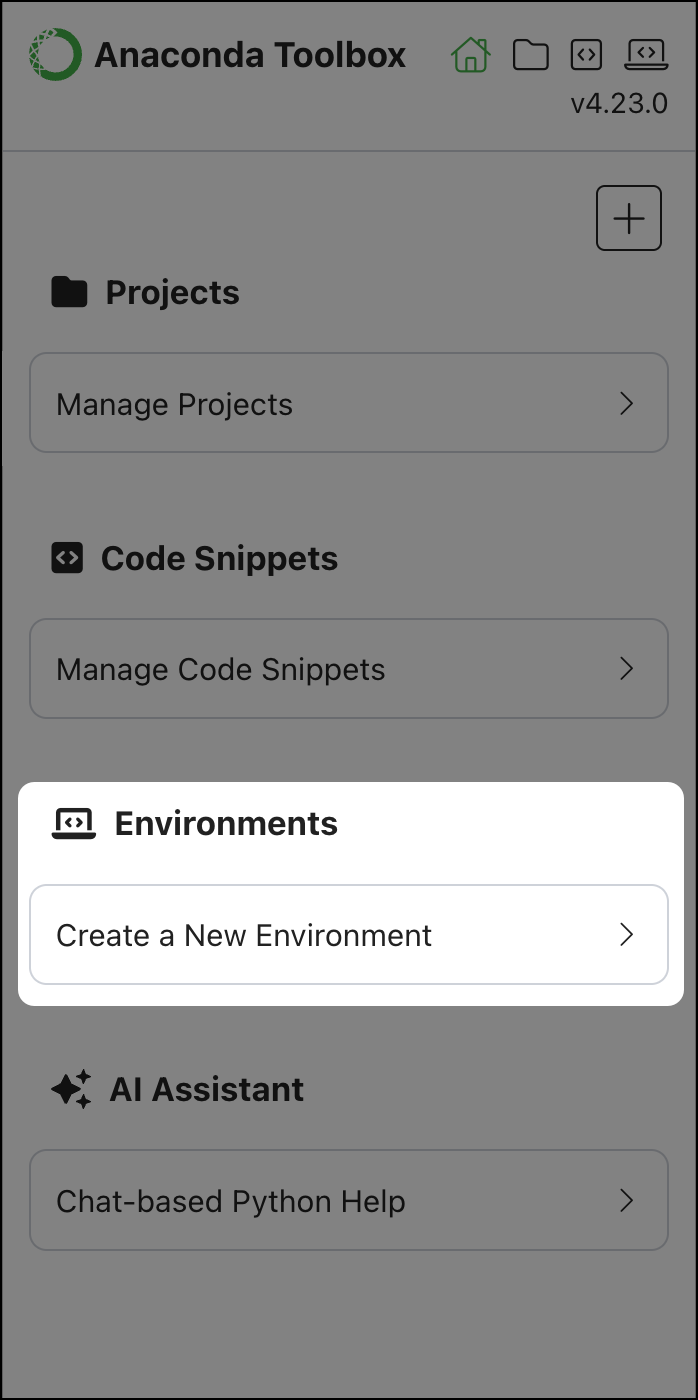
Task: Go to the Toolbox home icon
Action: (470, 56)
